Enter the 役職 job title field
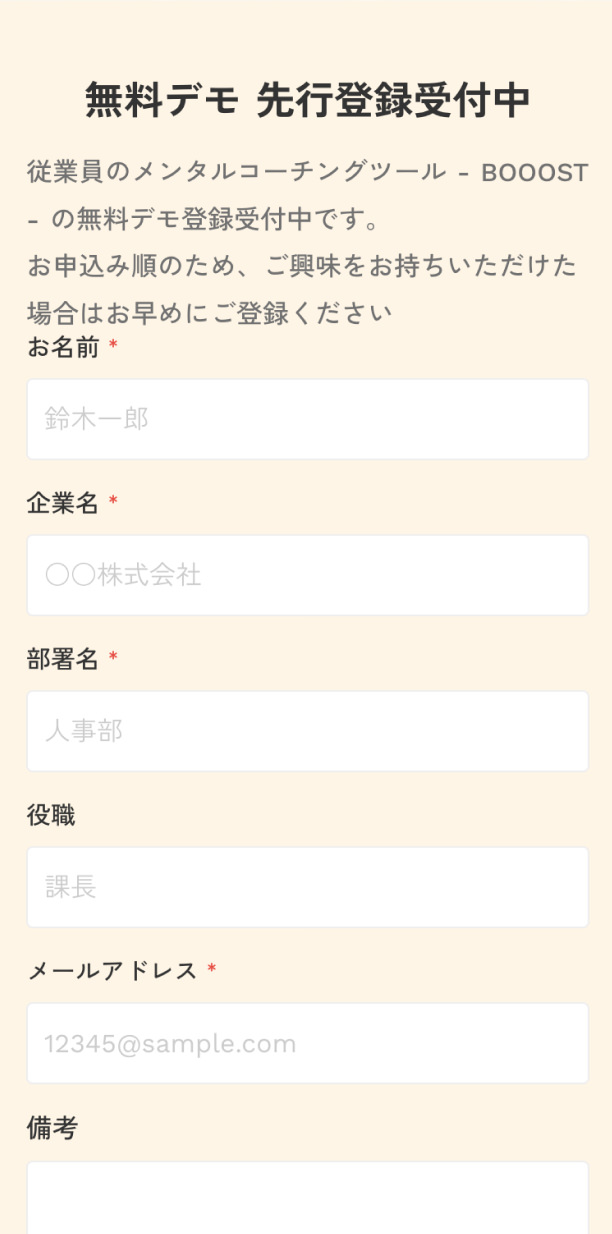612x1234 pixels. (307, 887)
